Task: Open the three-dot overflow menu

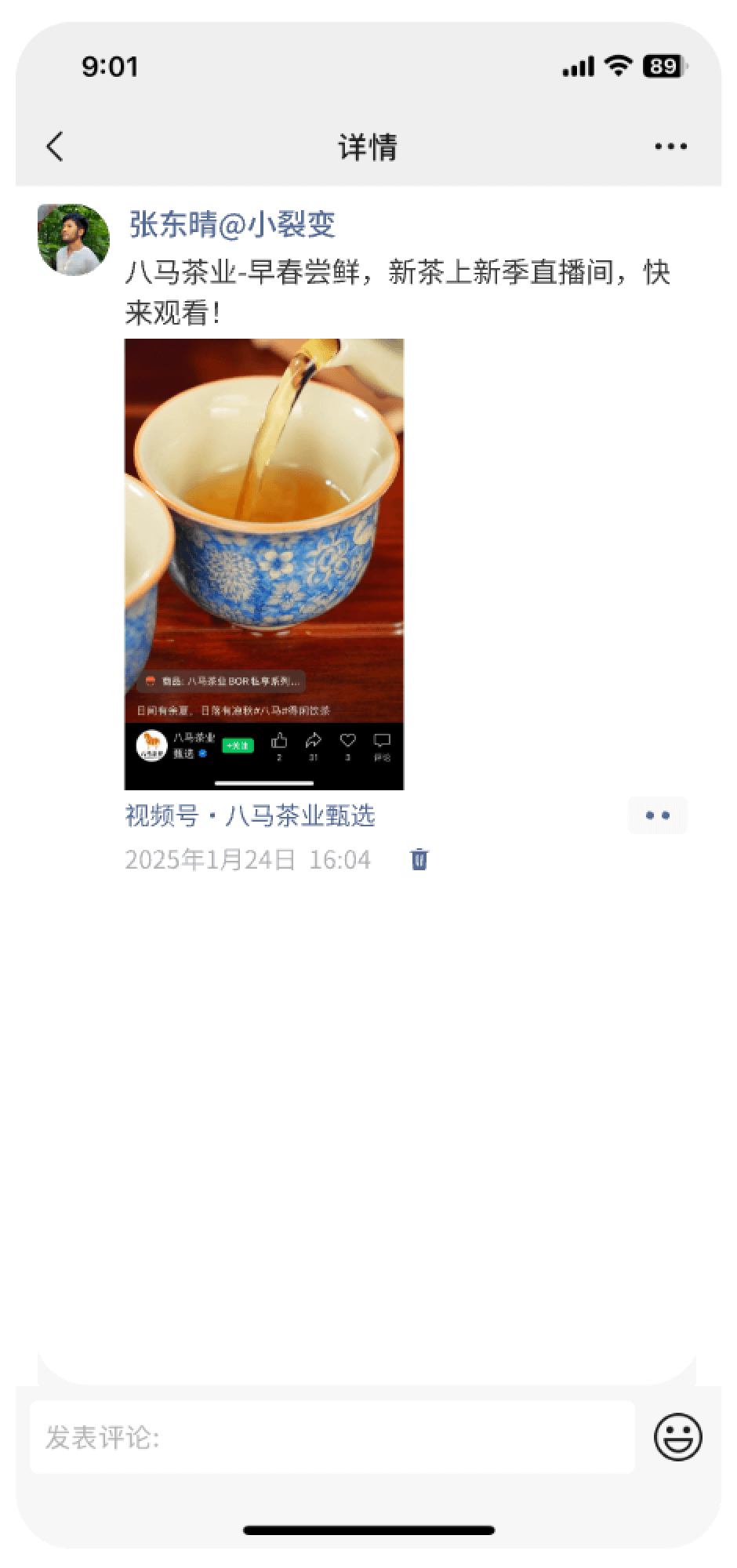Action: [x=671, y=147]
